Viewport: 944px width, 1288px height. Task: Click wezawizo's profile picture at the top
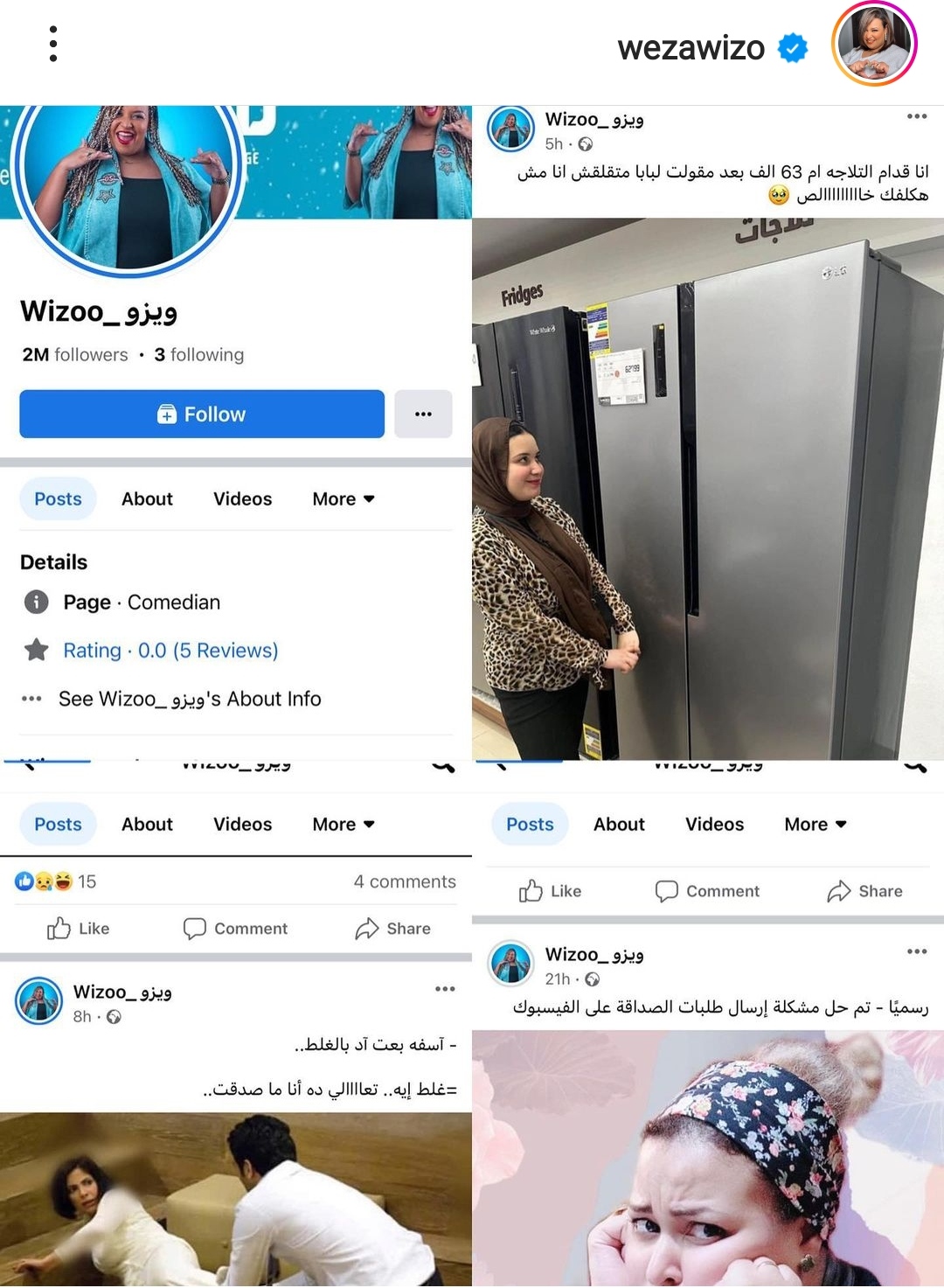point(873,45)
